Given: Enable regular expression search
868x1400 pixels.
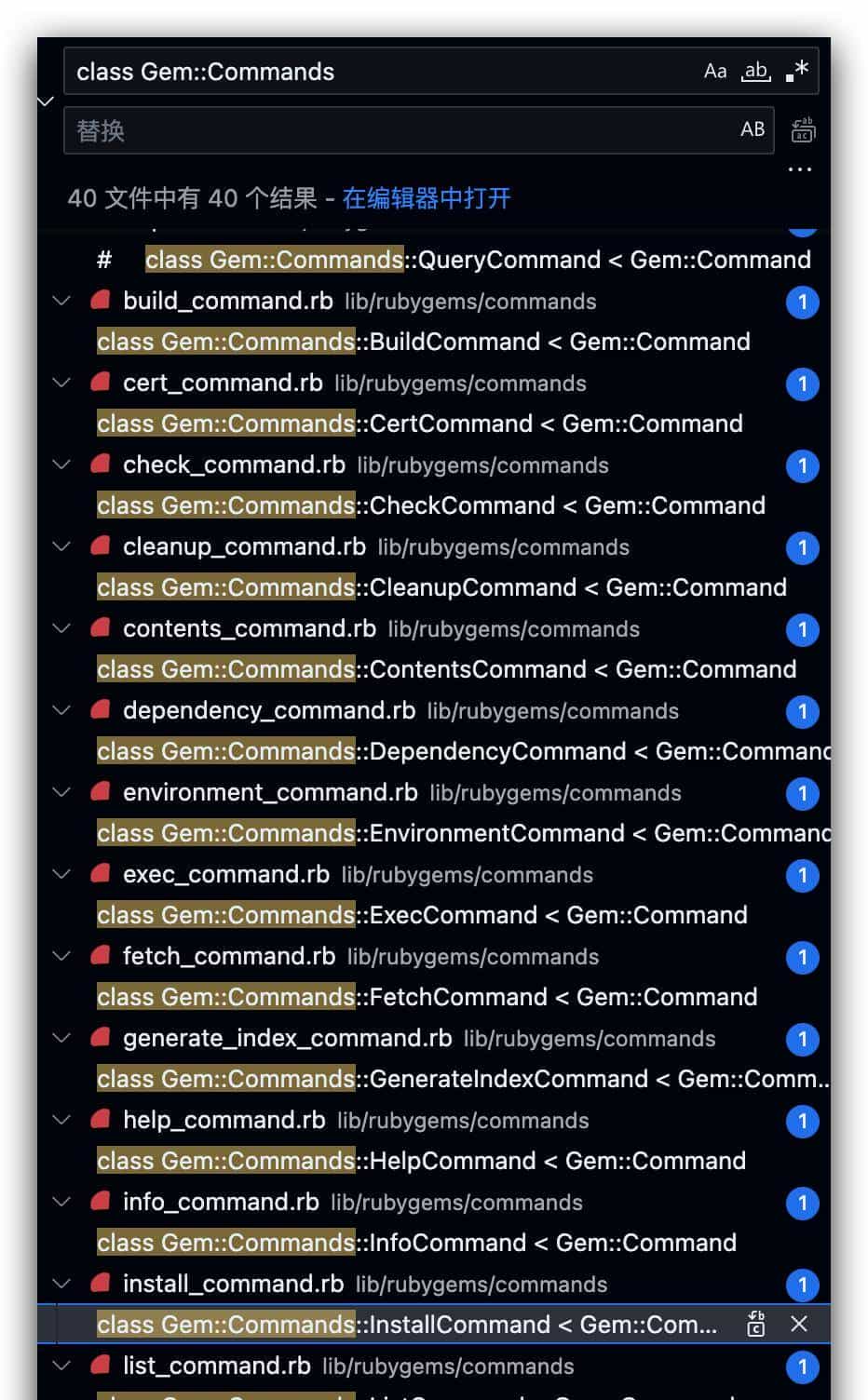Looking at the screenshot, I should click(x=796, y=72).
